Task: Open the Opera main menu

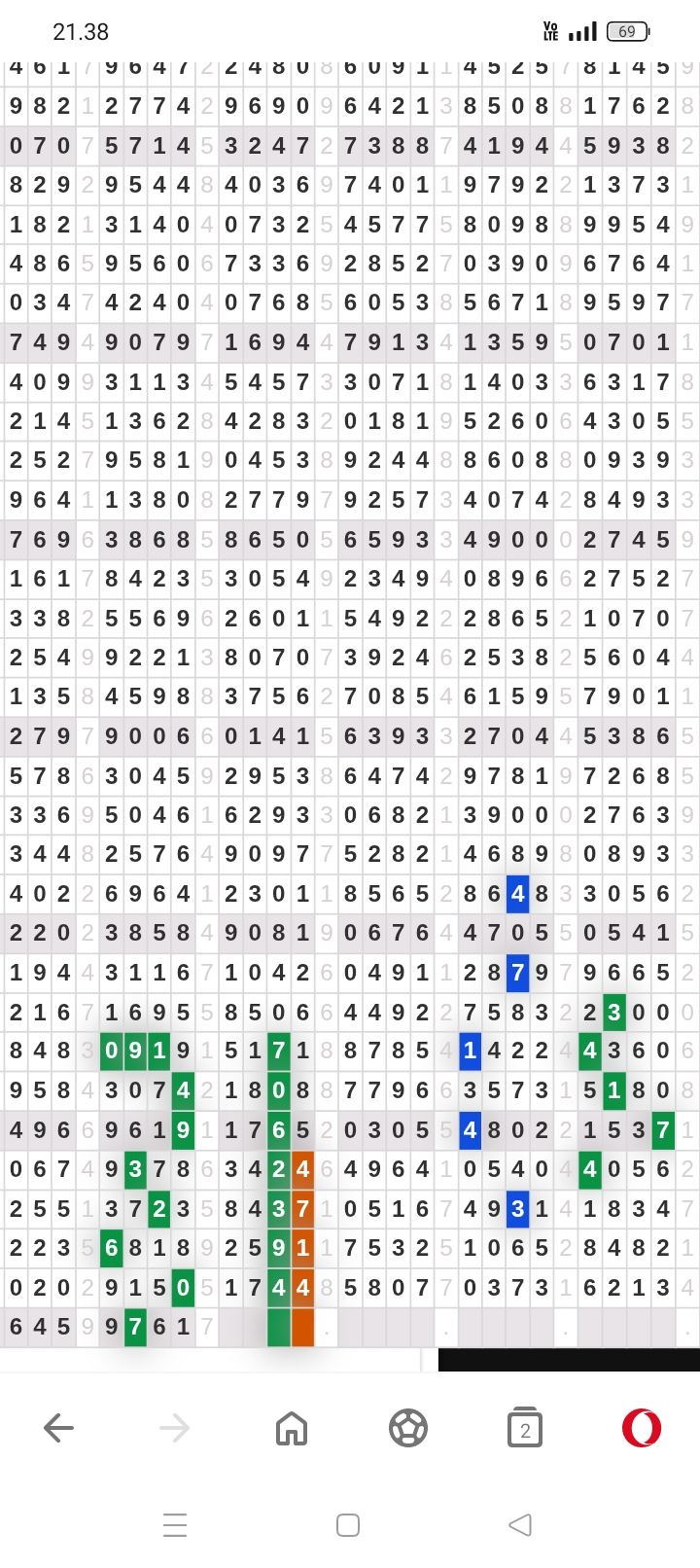Action: (642, 1428)
